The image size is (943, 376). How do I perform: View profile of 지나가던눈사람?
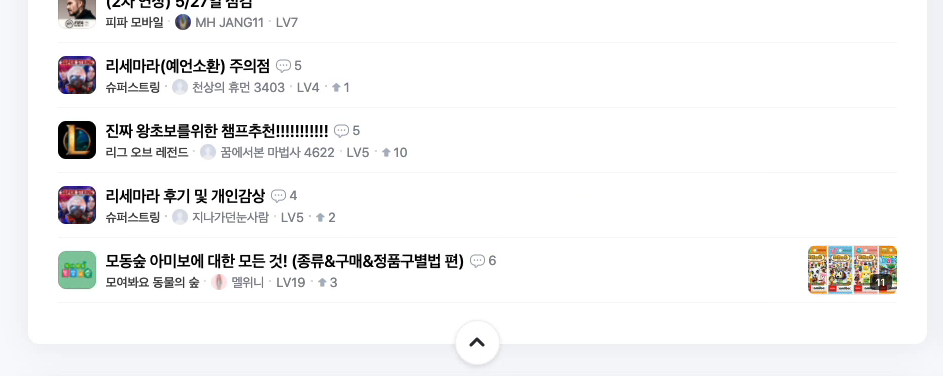click(x=220, y=217)
